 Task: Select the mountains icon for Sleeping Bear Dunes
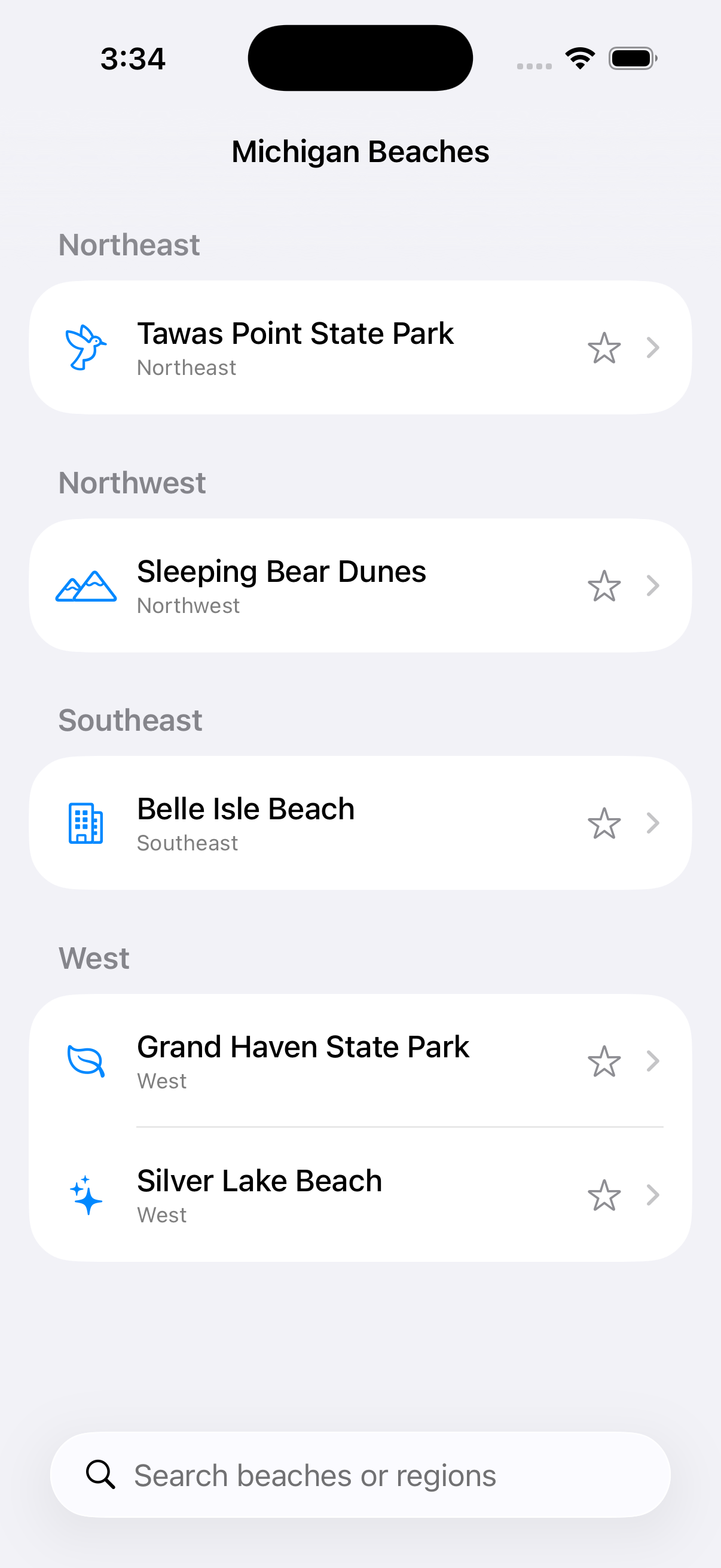[85, 585]
